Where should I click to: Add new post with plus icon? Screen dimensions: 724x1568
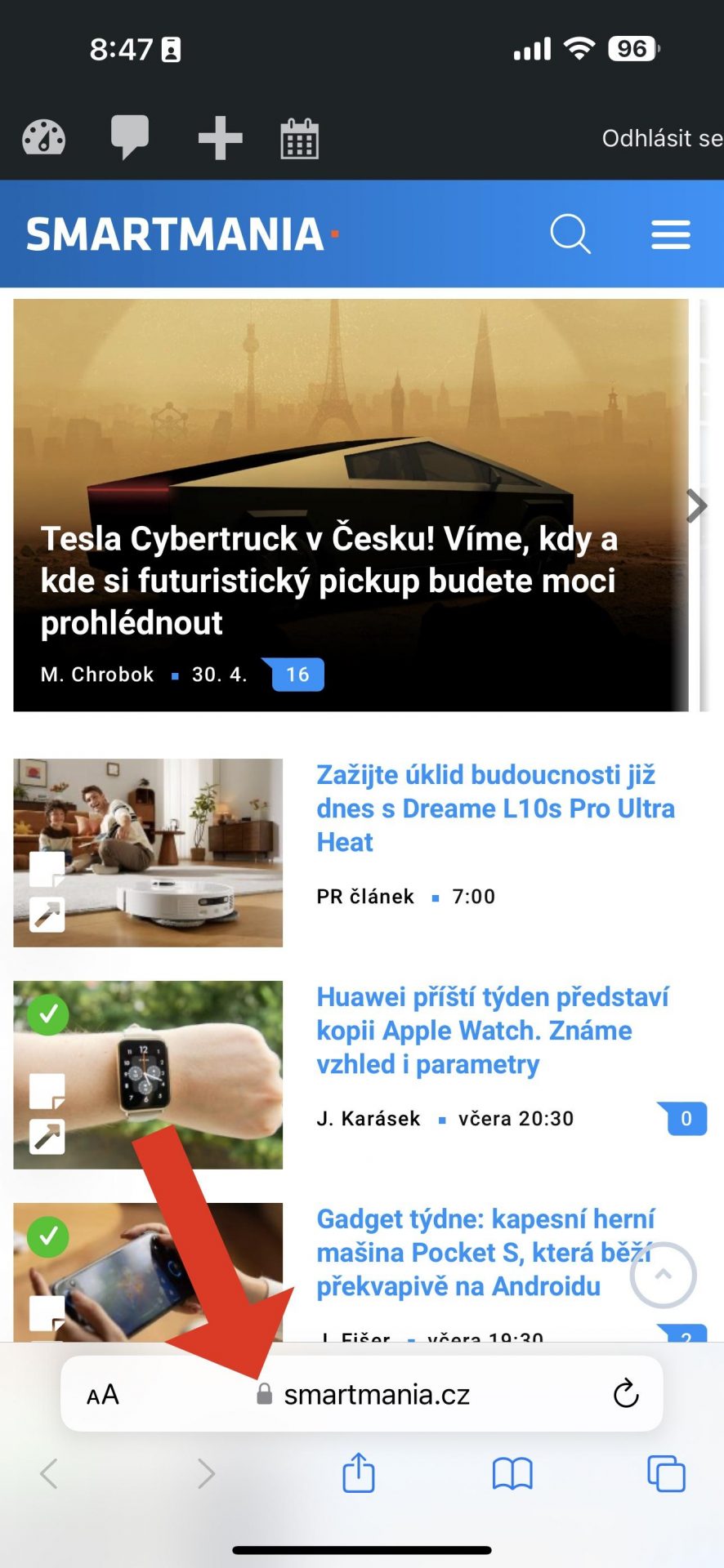click(220, 138)
